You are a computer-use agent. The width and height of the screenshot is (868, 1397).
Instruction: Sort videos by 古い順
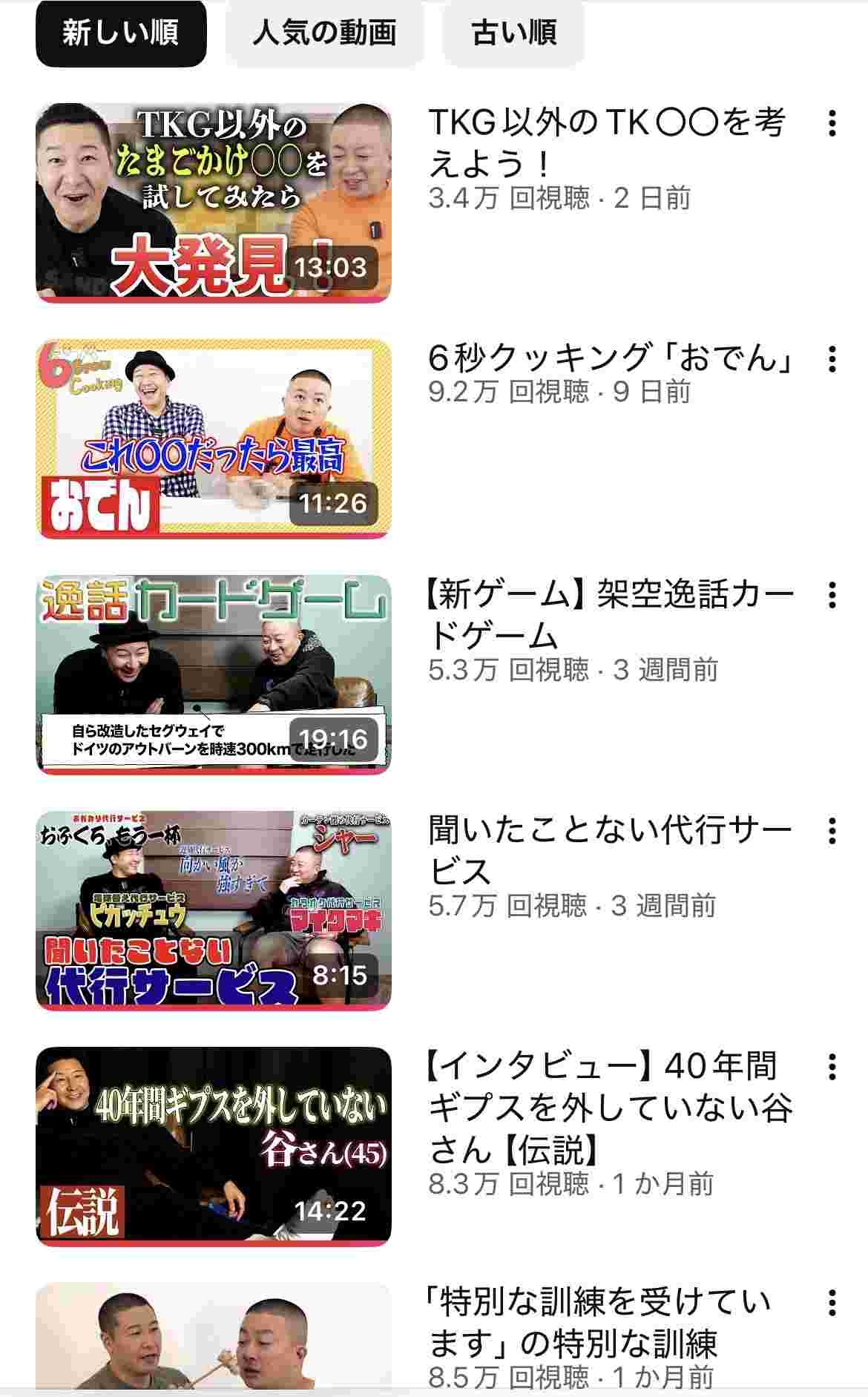513,33
